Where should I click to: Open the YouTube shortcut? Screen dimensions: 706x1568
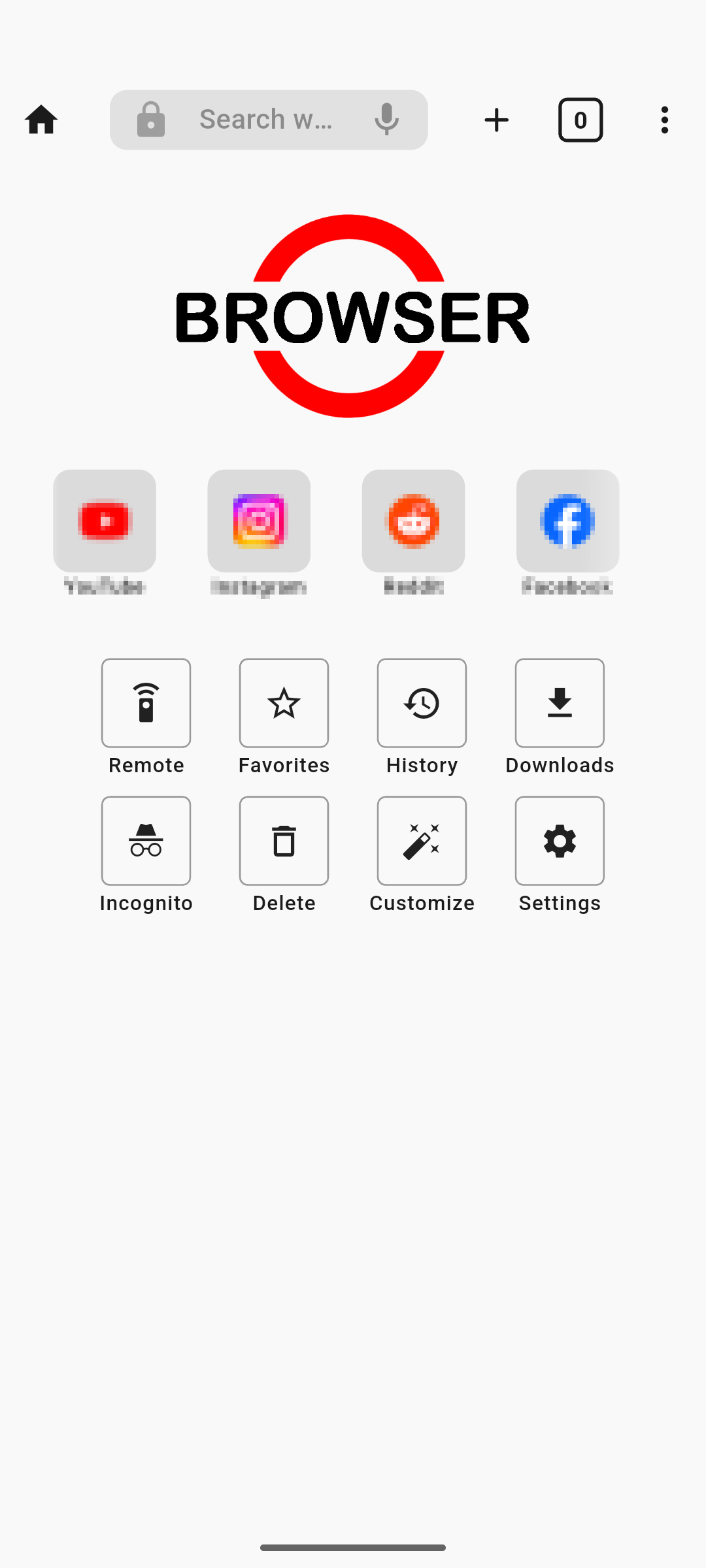(x=105, y=521)
